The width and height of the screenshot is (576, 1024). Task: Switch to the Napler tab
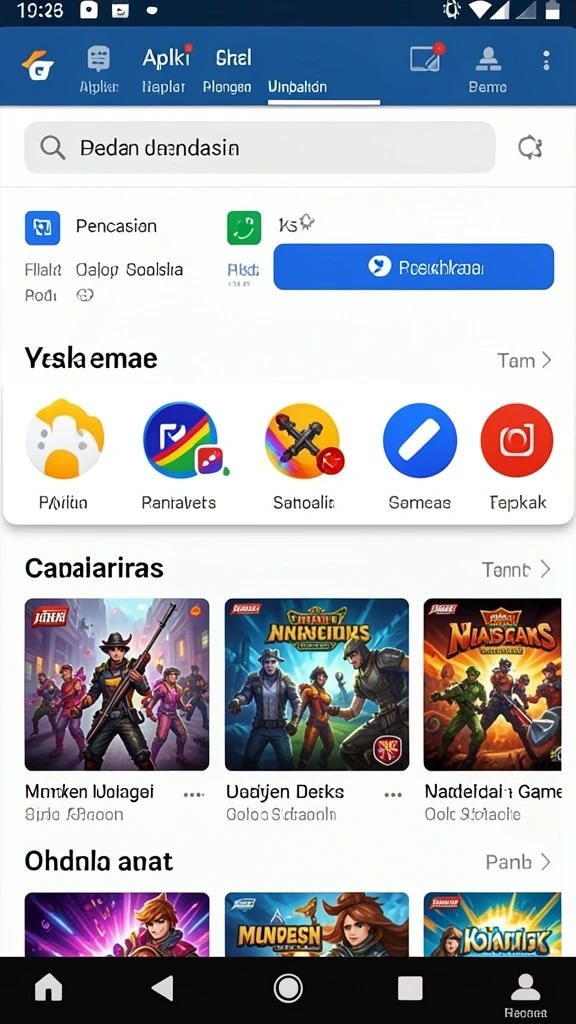coord(163,86)
